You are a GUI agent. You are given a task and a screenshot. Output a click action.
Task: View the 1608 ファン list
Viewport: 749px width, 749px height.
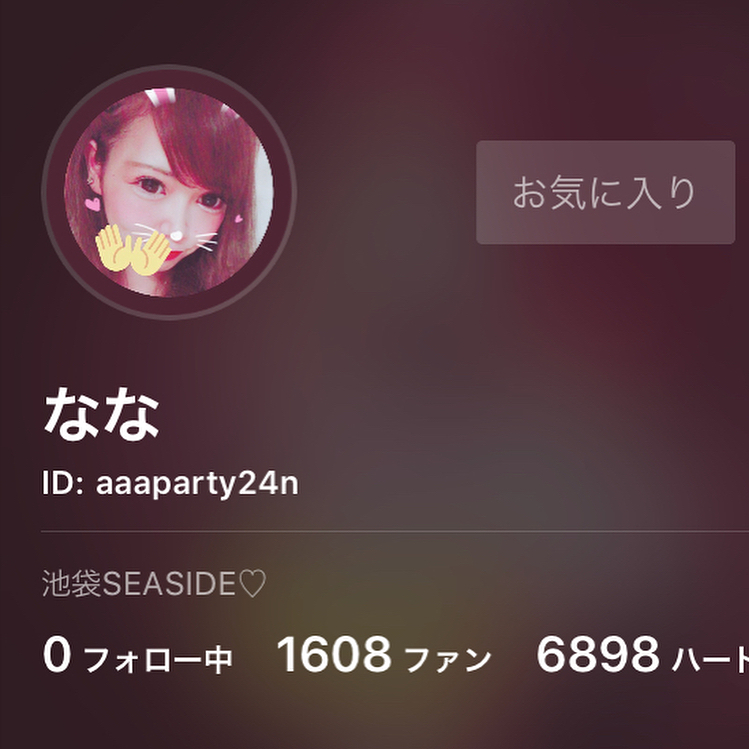[384, 657]
